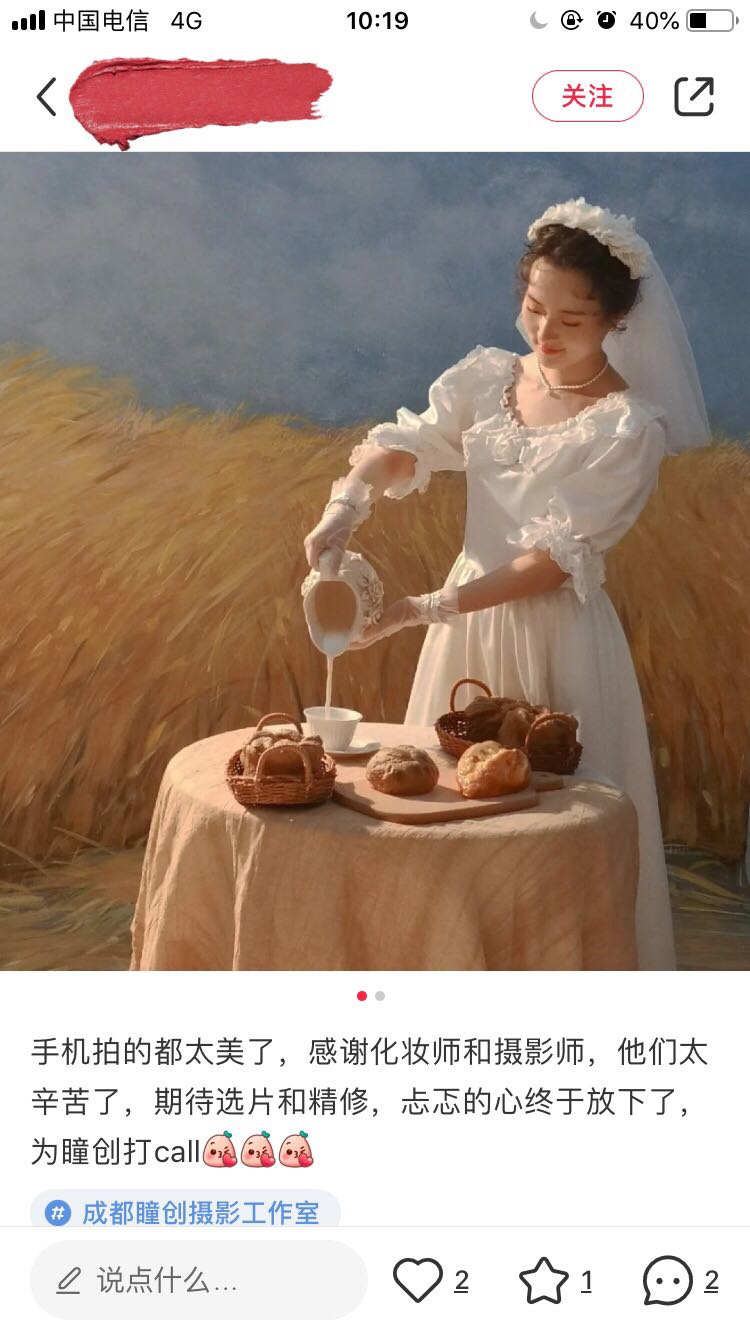Save the post with the star icon
This screenshot has width=750, height=1334.
tap(544, 1281)
